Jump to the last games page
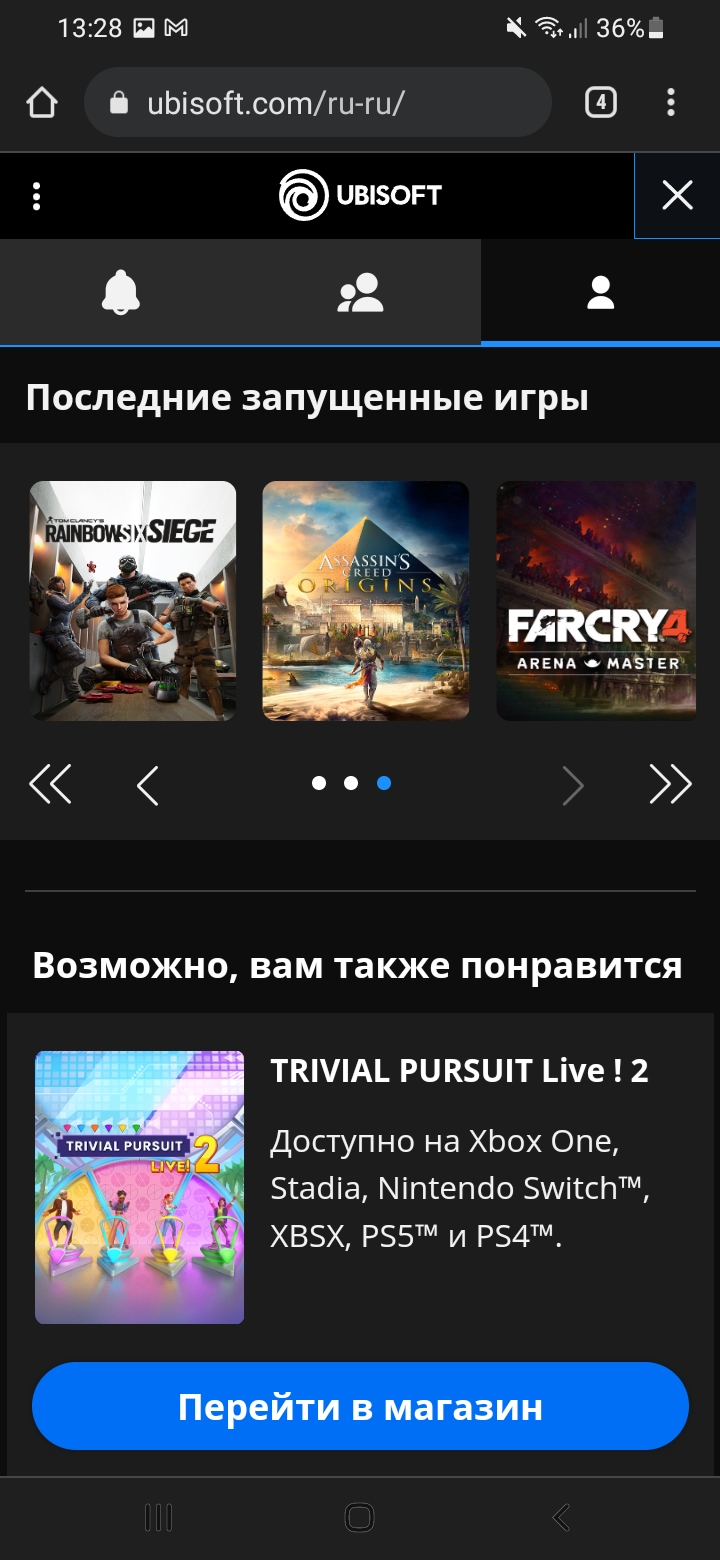 [x=670, y=785]
